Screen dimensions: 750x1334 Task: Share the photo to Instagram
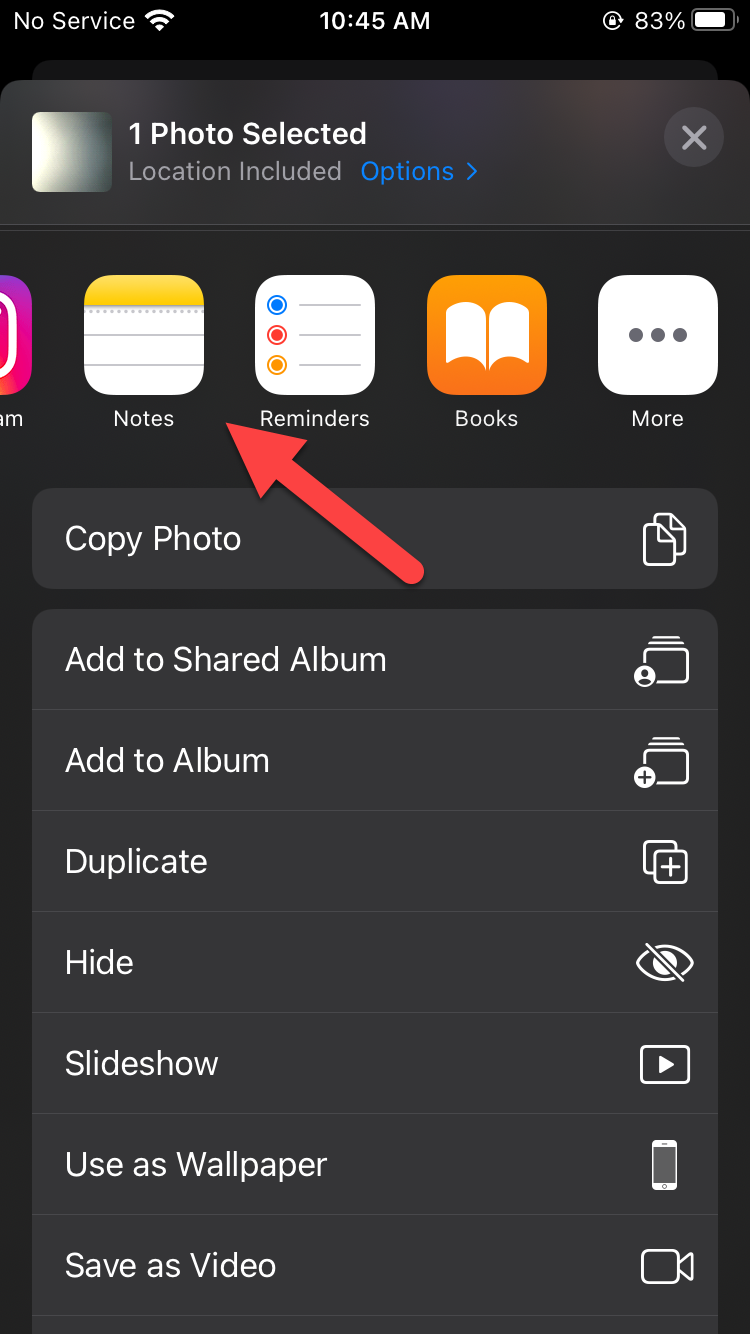[14, 335]
